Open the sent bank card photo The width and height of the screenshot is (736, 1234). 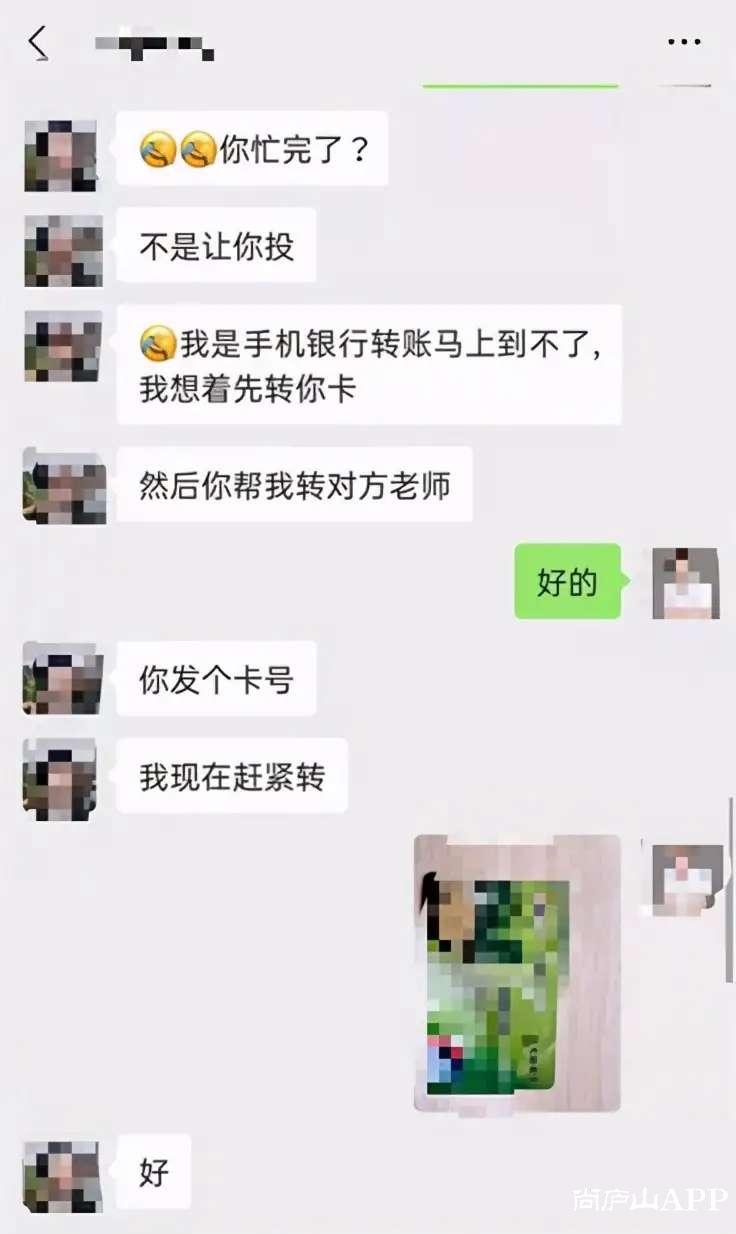[x=517, y=973]
